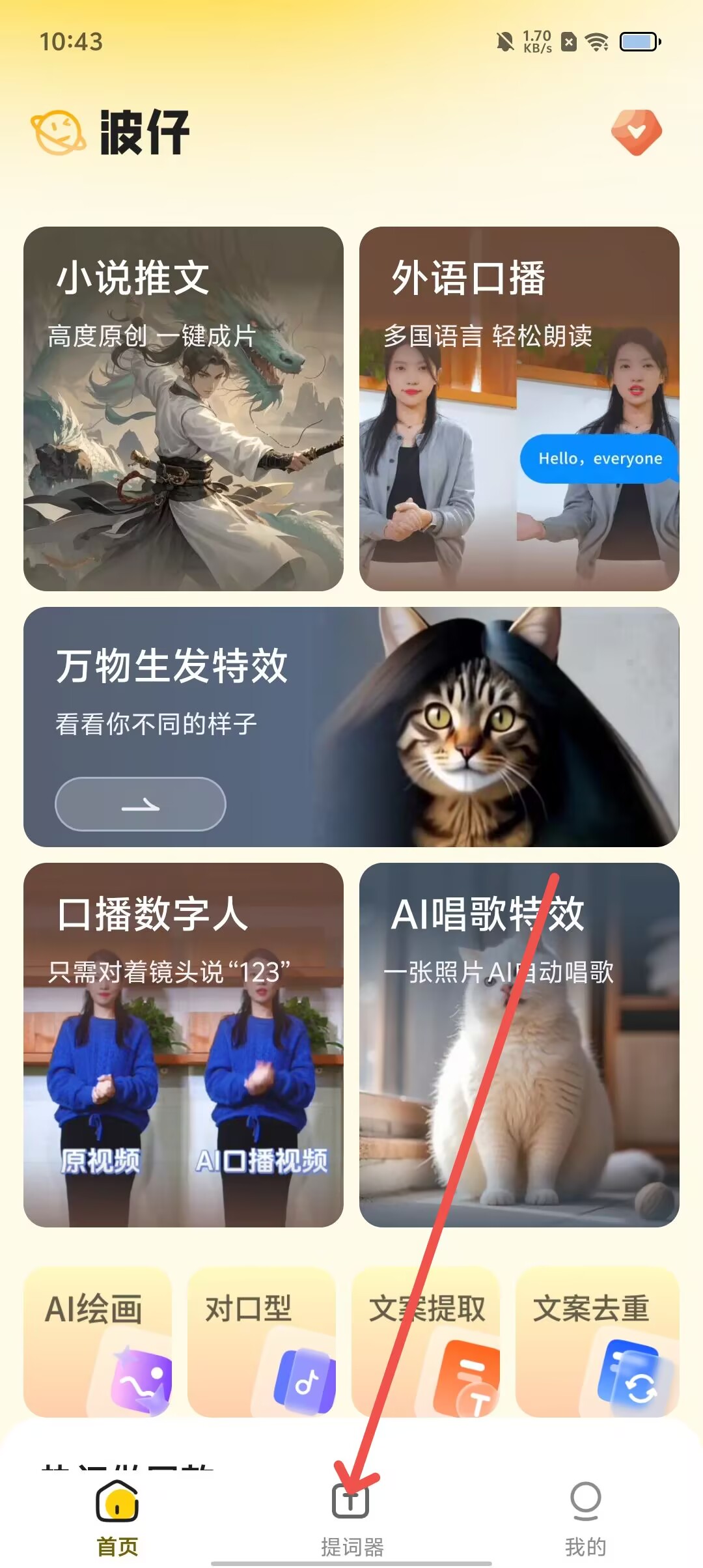Select the 文案提取 tool
Viewport: 703px width, 1568px height.
426,1341
